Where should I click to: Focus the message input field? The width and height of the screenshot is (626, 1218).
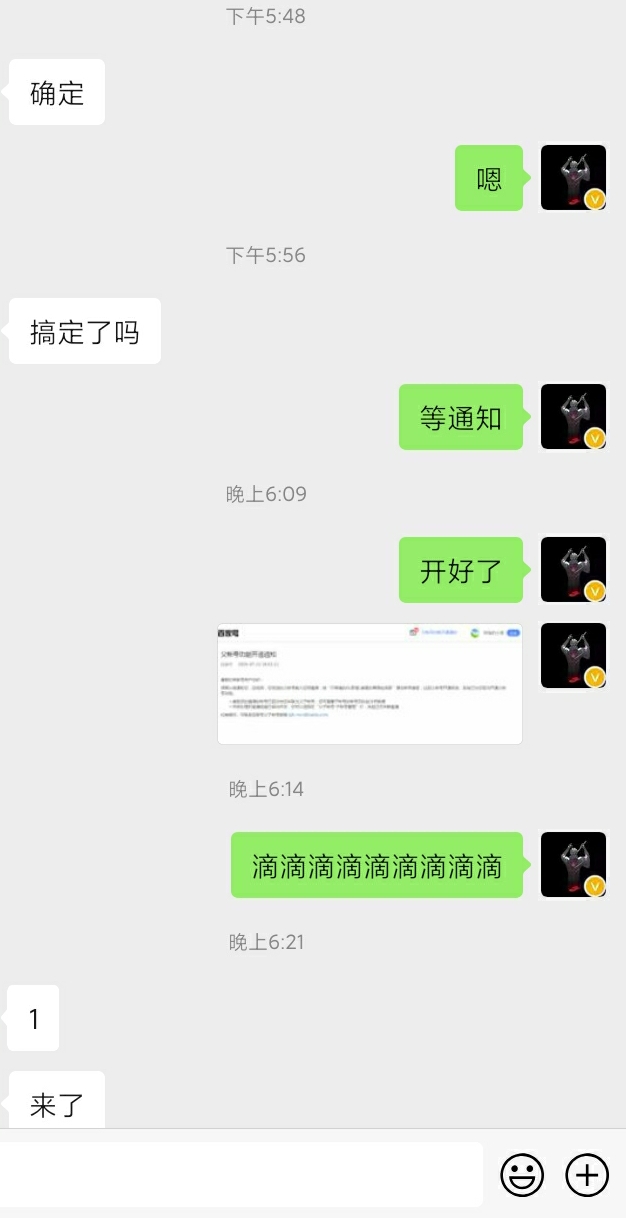(239, 1174)
